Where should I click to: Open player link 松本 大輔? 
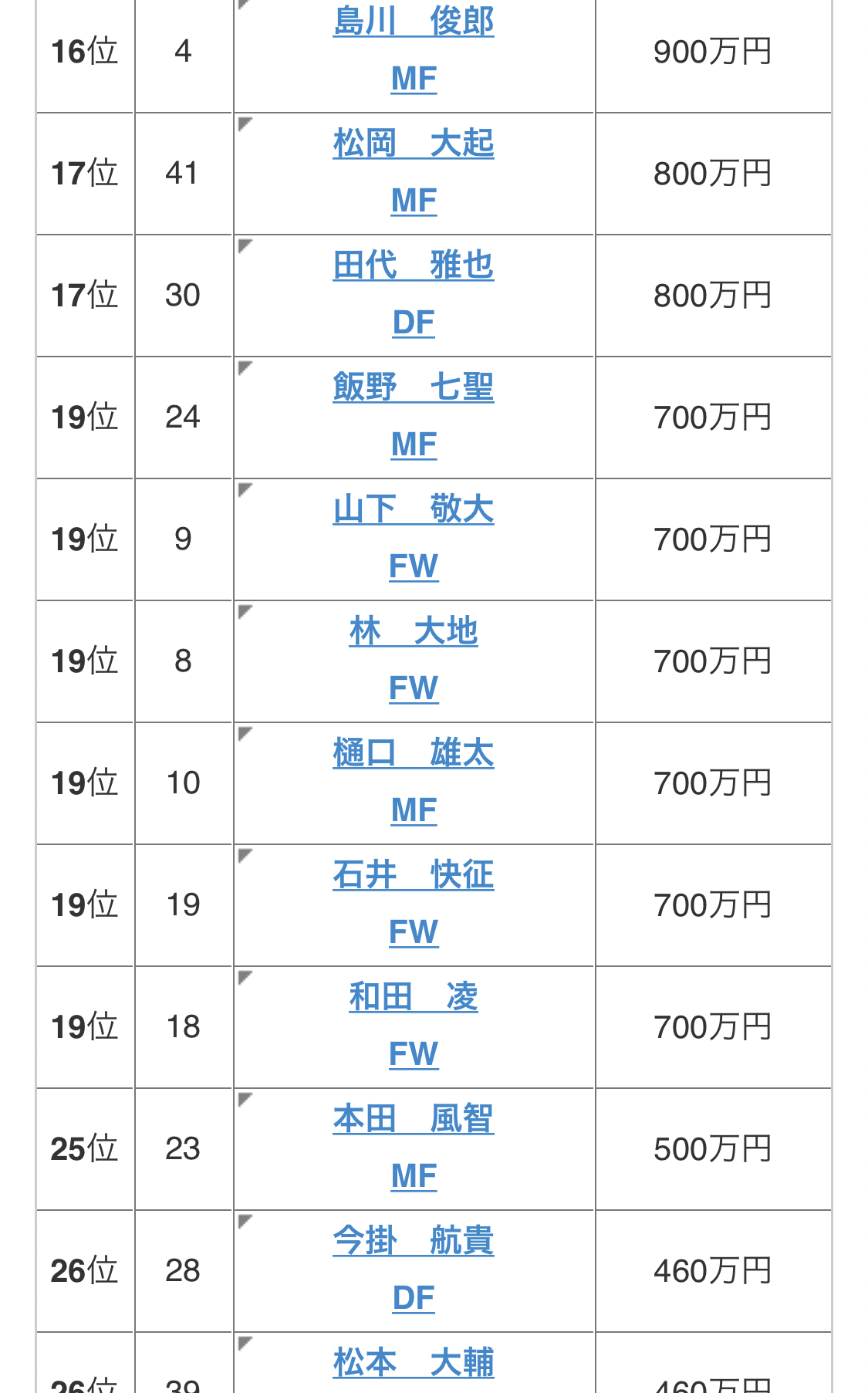(414, 1363)
